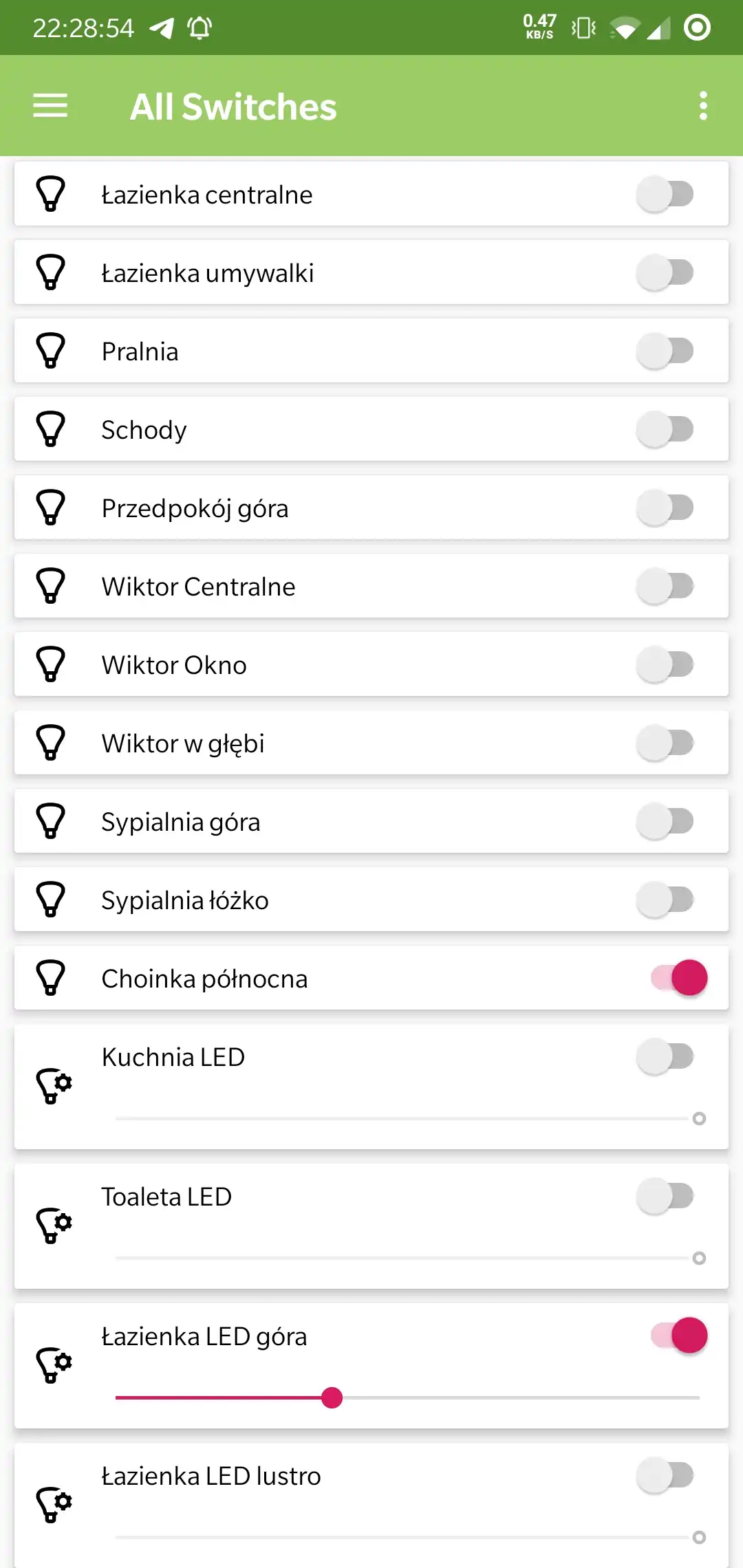The height and width of the screenshot is (1568, 743).
Task: Turn off Choinka północna
Action: tap(680, 978)
